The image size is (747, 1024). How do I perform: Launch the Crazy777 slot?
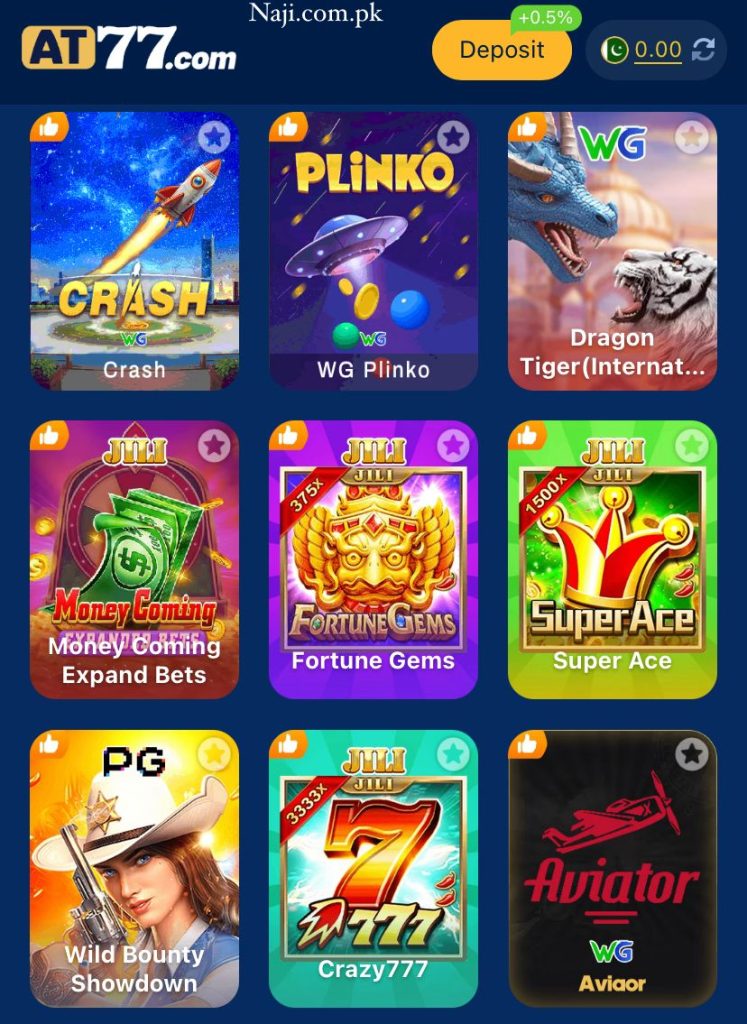(373, 868)
